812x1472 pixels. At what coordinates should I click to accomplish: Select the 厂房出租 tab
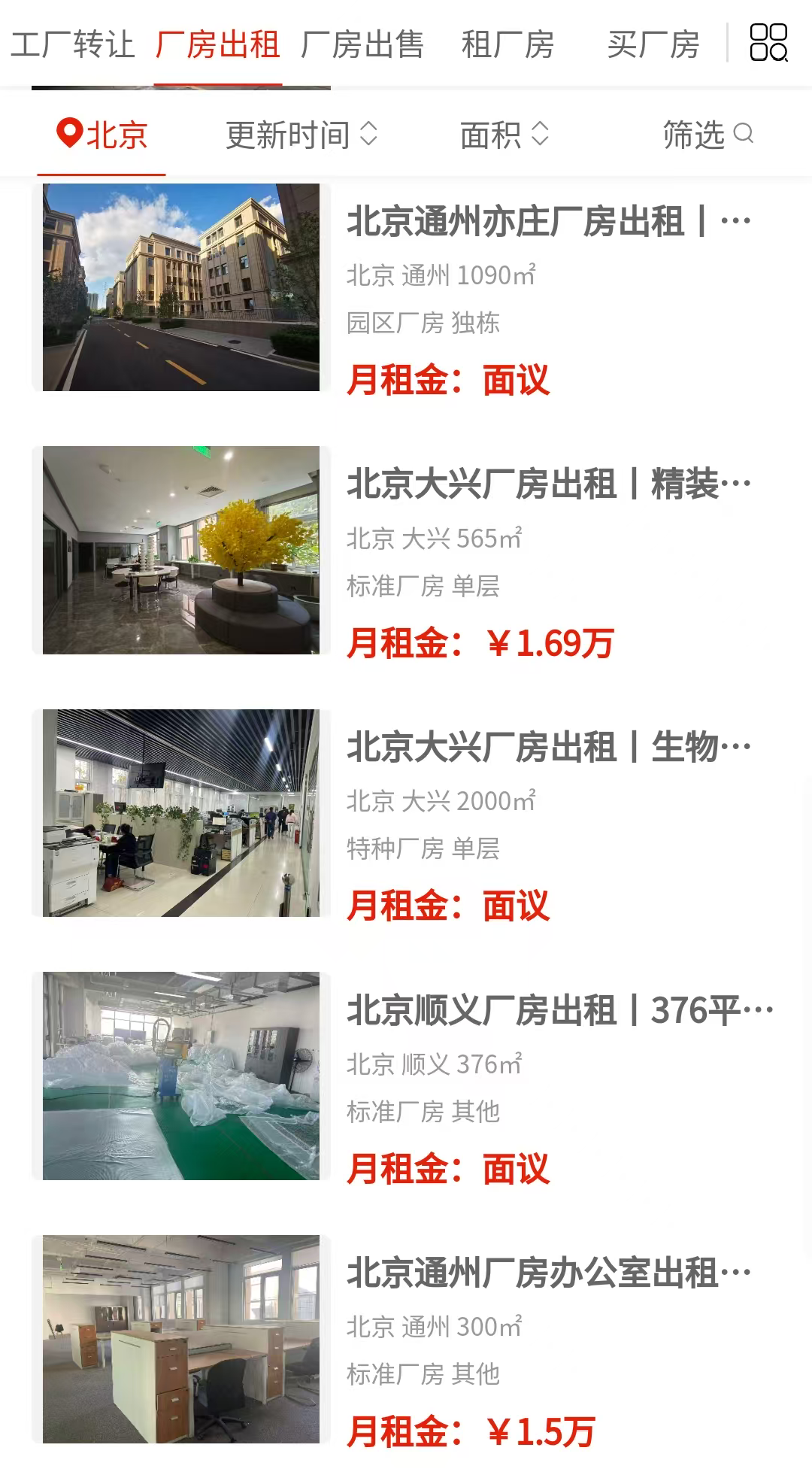coord(218,44)
